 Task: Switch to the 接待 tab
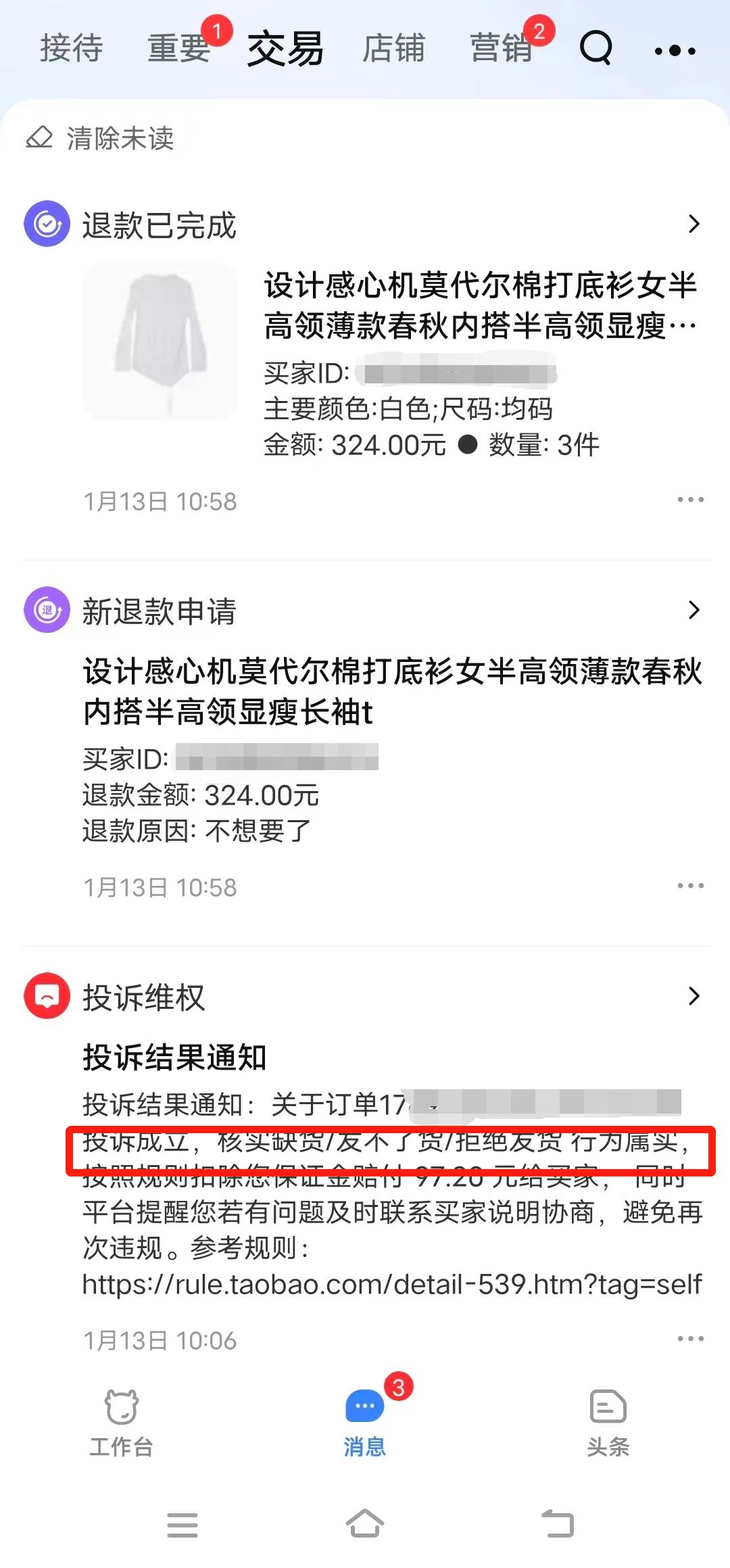click(72, 49)
